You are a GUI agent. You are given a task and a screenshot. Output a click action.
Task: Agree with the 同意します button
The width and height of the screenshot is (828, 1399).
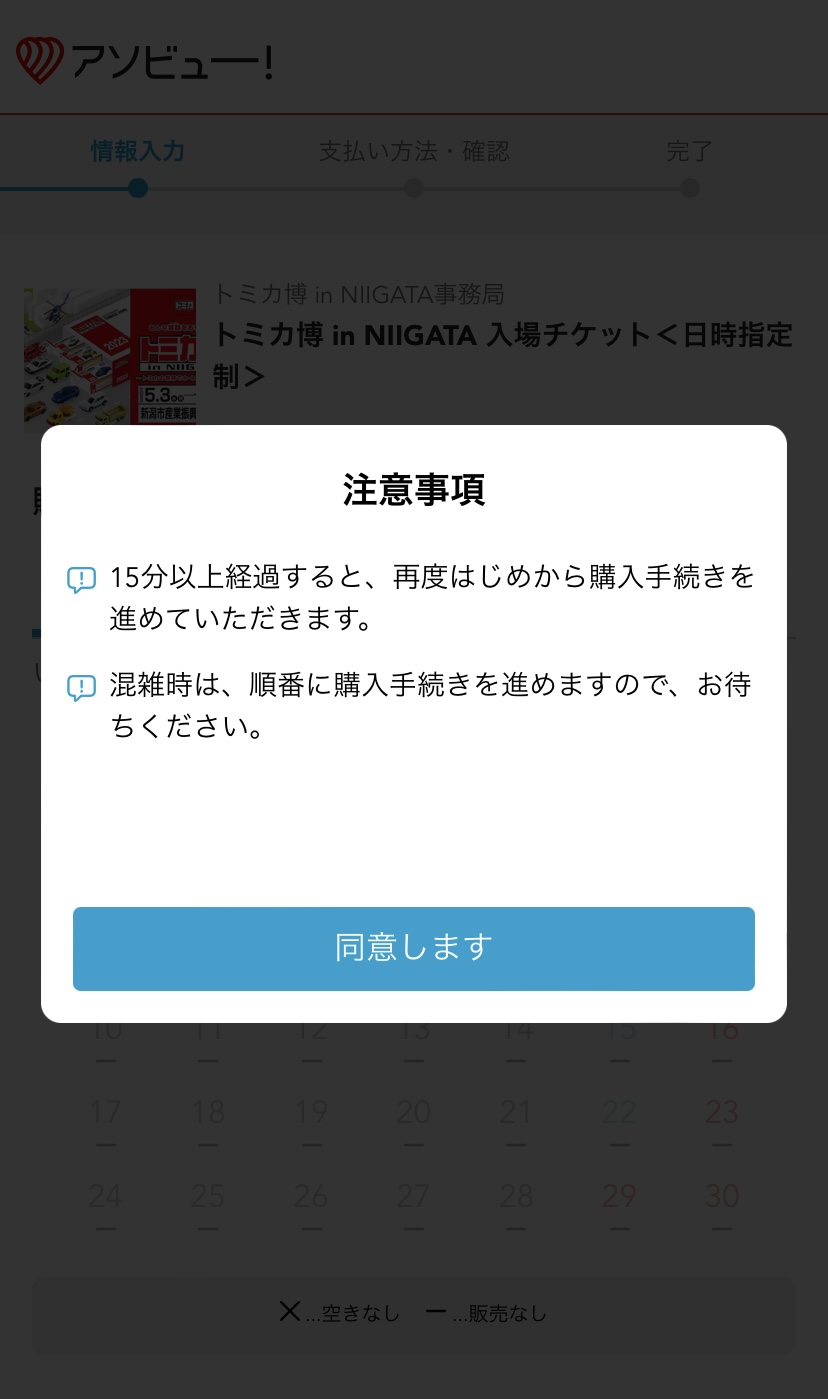tap(414, 948)
